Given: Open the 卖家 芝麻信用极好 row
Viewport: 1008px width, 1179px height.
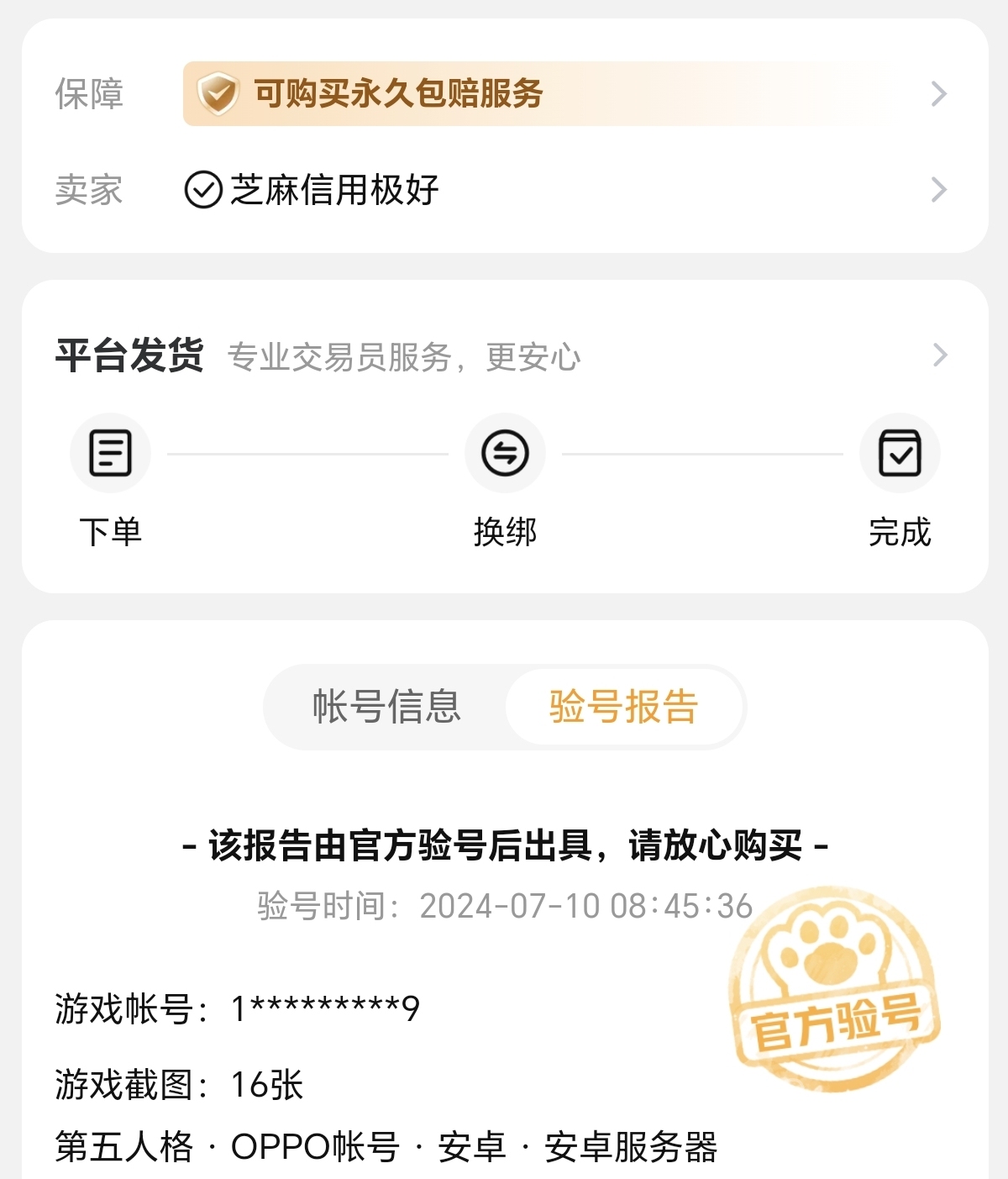Looking at the screenshot, I should coord(503,190).
